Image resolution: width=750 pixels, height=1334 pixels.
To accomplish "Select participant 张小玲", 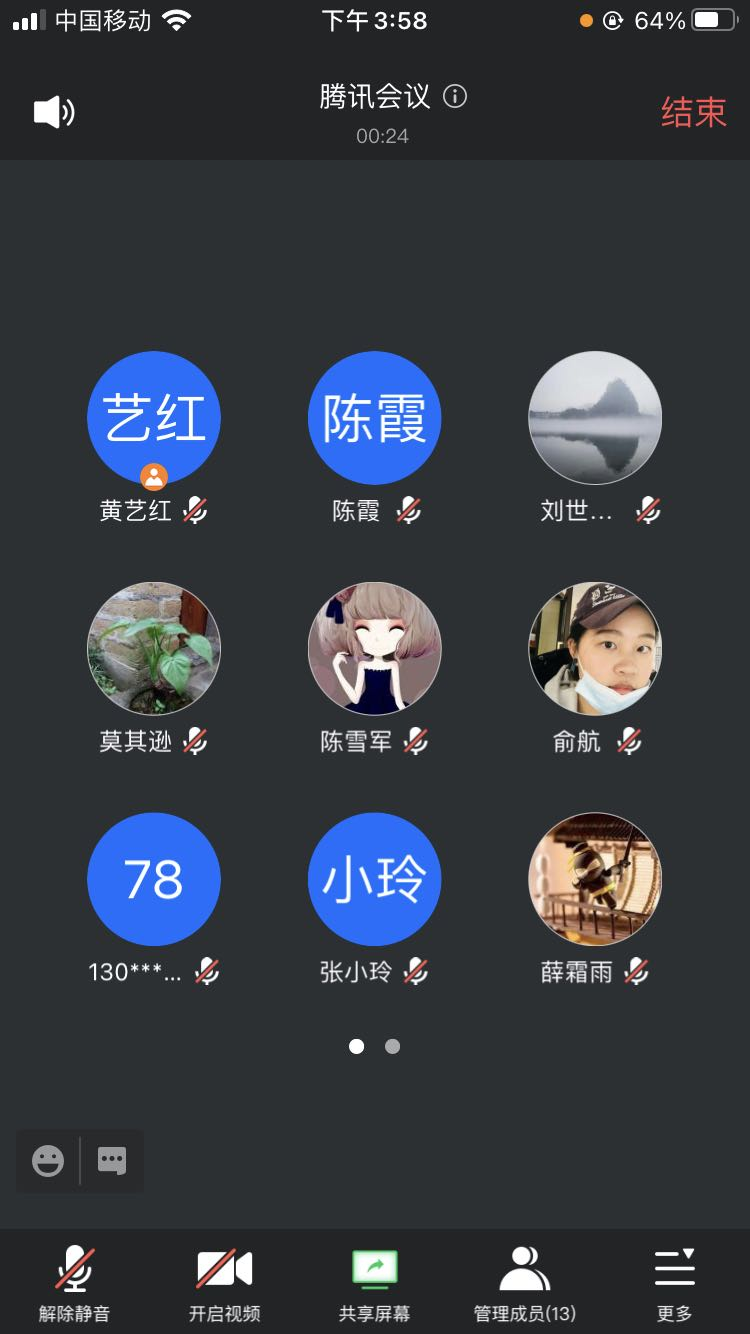I will (375, 879).
